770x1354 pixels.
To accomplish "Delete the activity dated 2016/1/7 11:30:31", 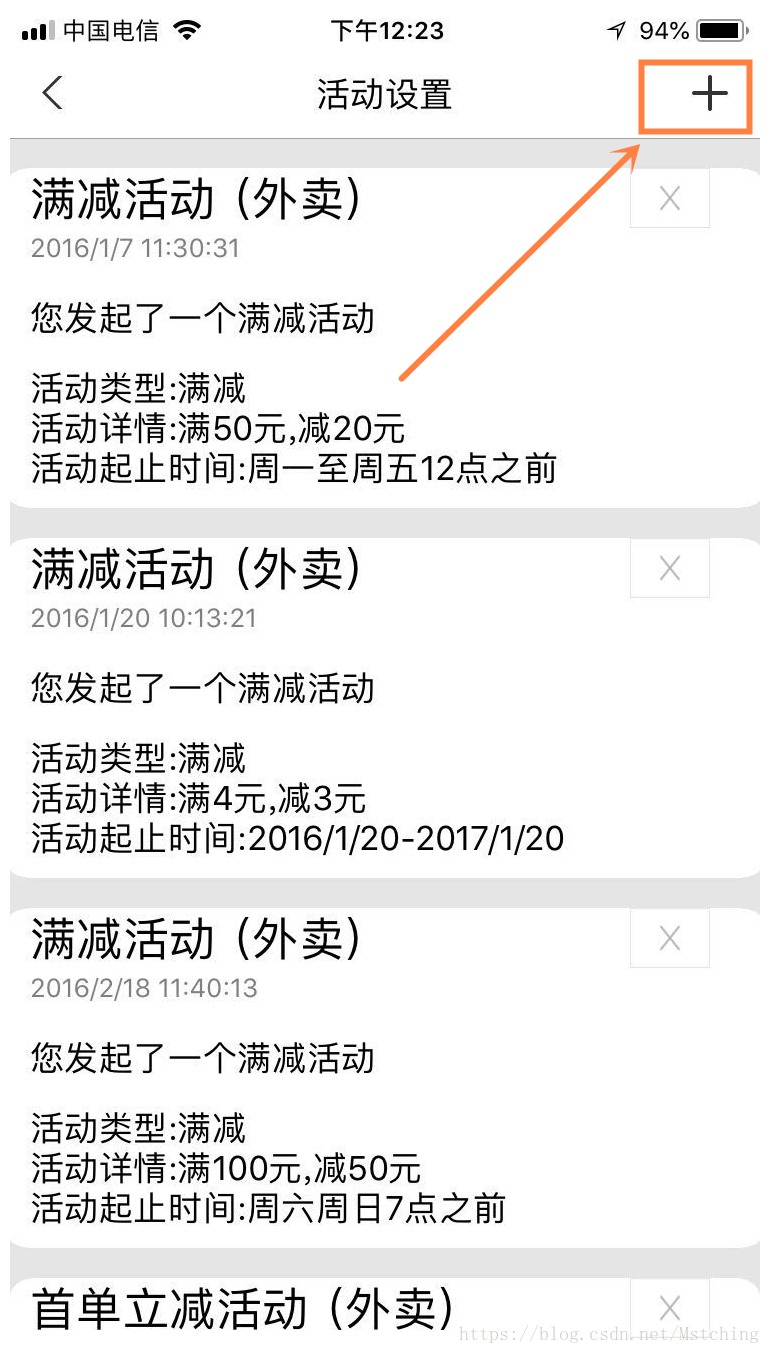I will pyautogui.click(x=670, y=198).
